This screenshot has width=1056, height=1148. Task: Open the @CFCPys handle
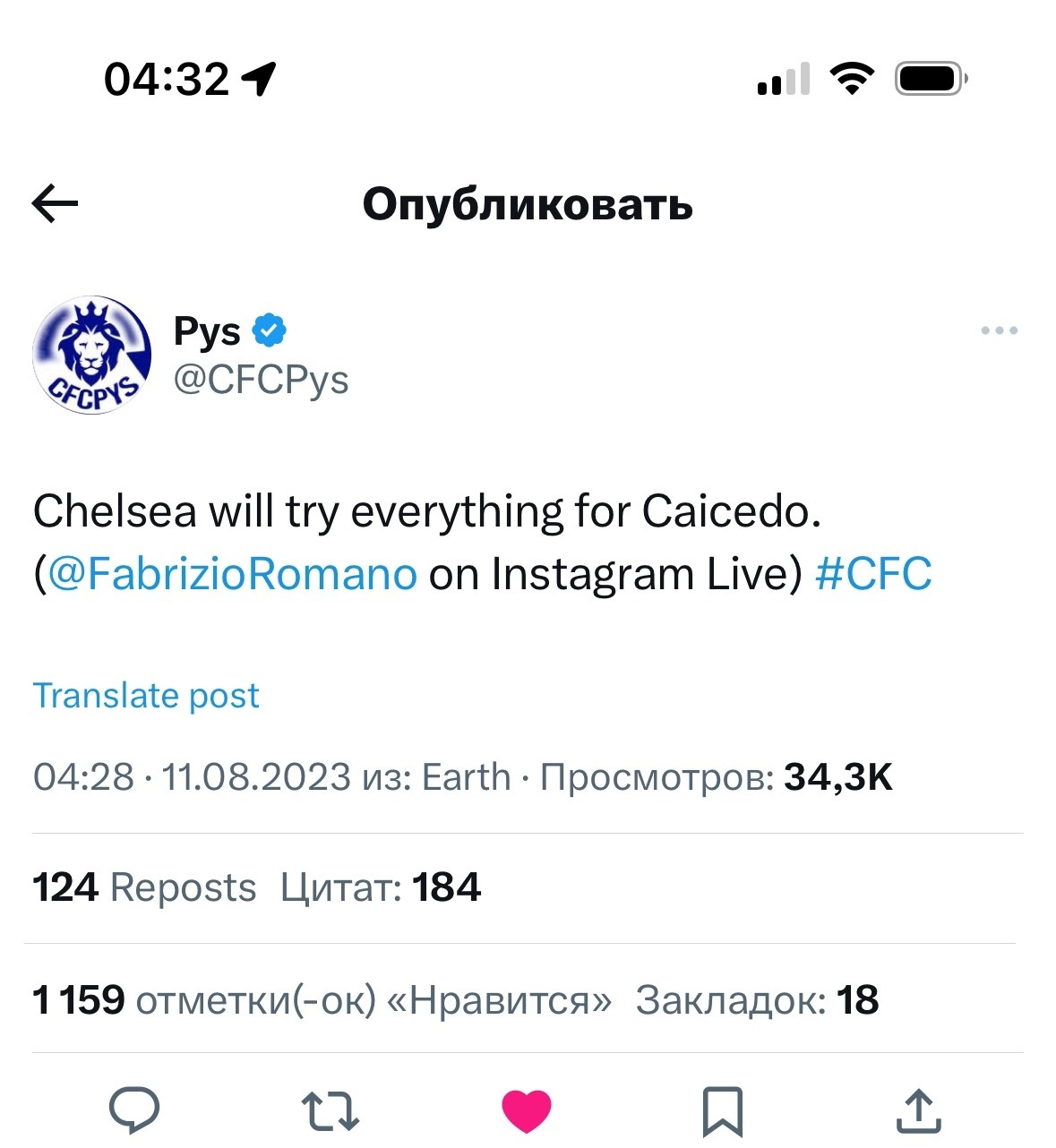(x=261, y=380)
